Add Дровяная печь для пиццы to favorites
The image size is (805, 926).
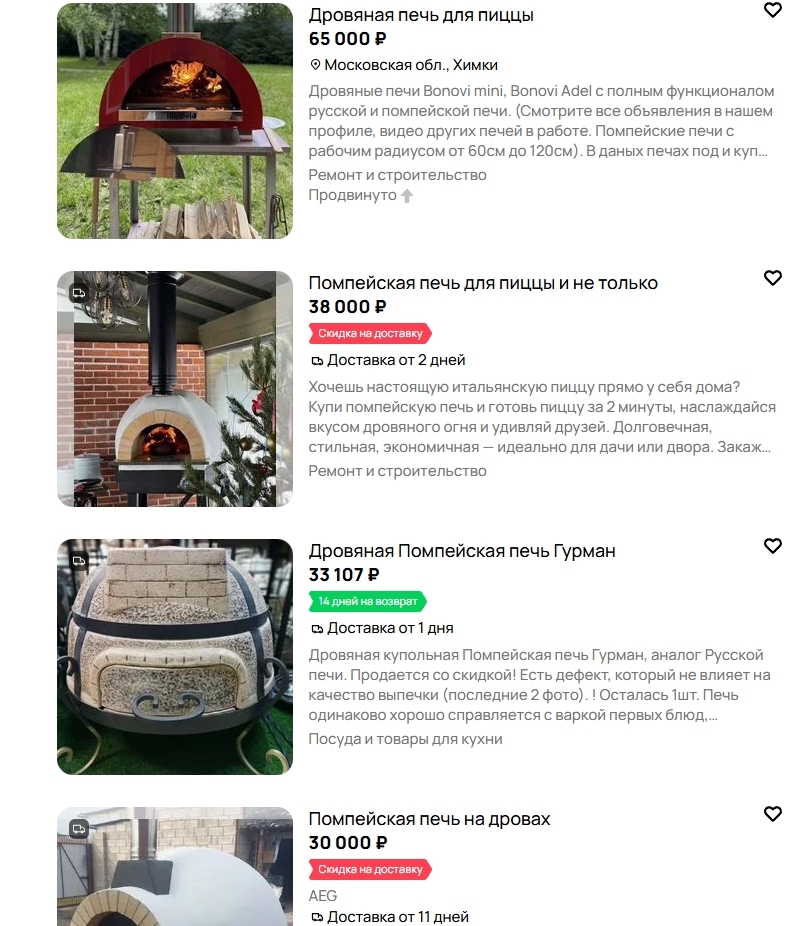(772, 10)
